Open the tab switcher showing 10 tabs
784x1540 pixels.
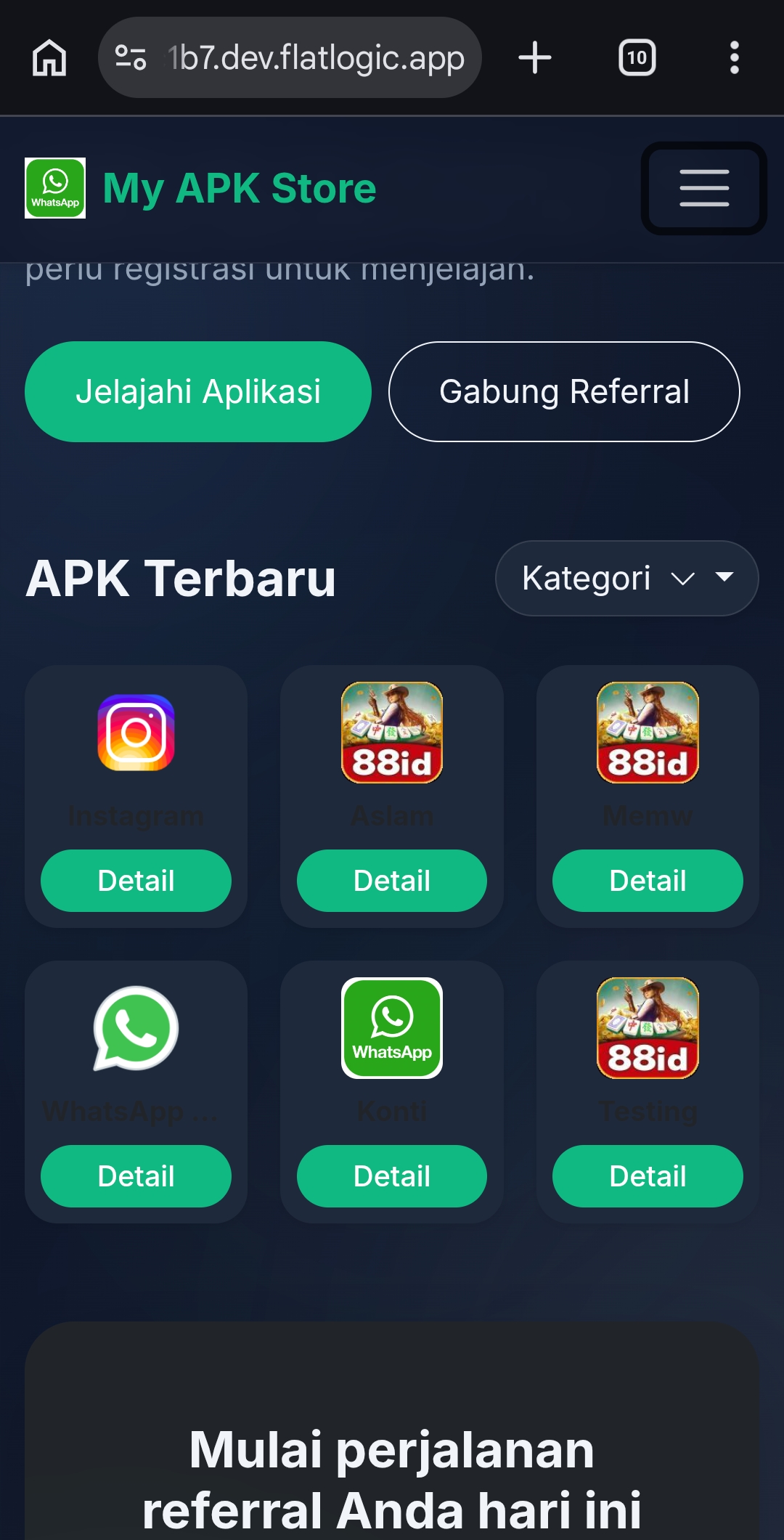click(637, 57)
